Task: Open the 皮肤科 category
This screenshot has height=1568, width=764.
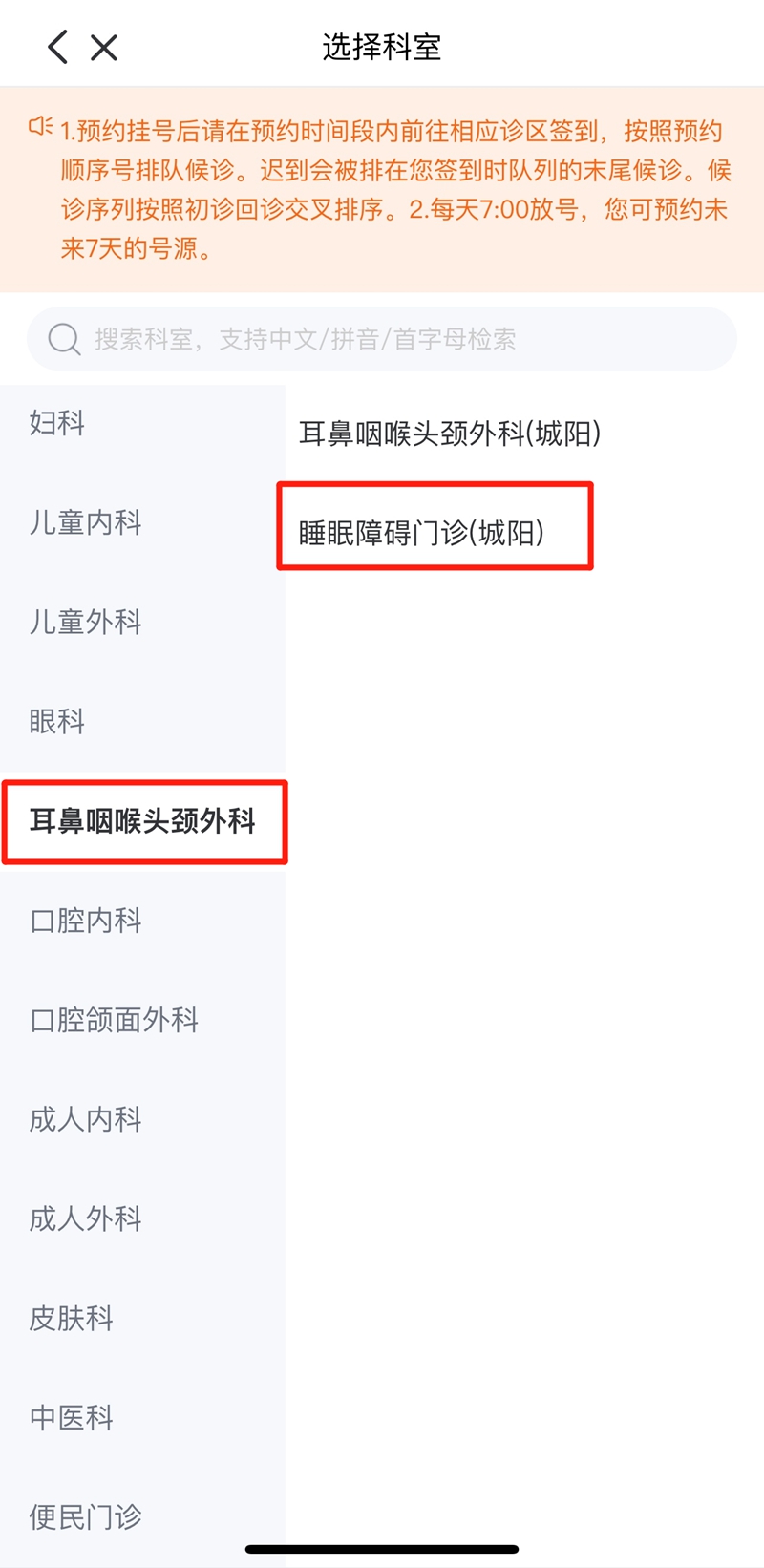Action: click(x=72, y=1318)
